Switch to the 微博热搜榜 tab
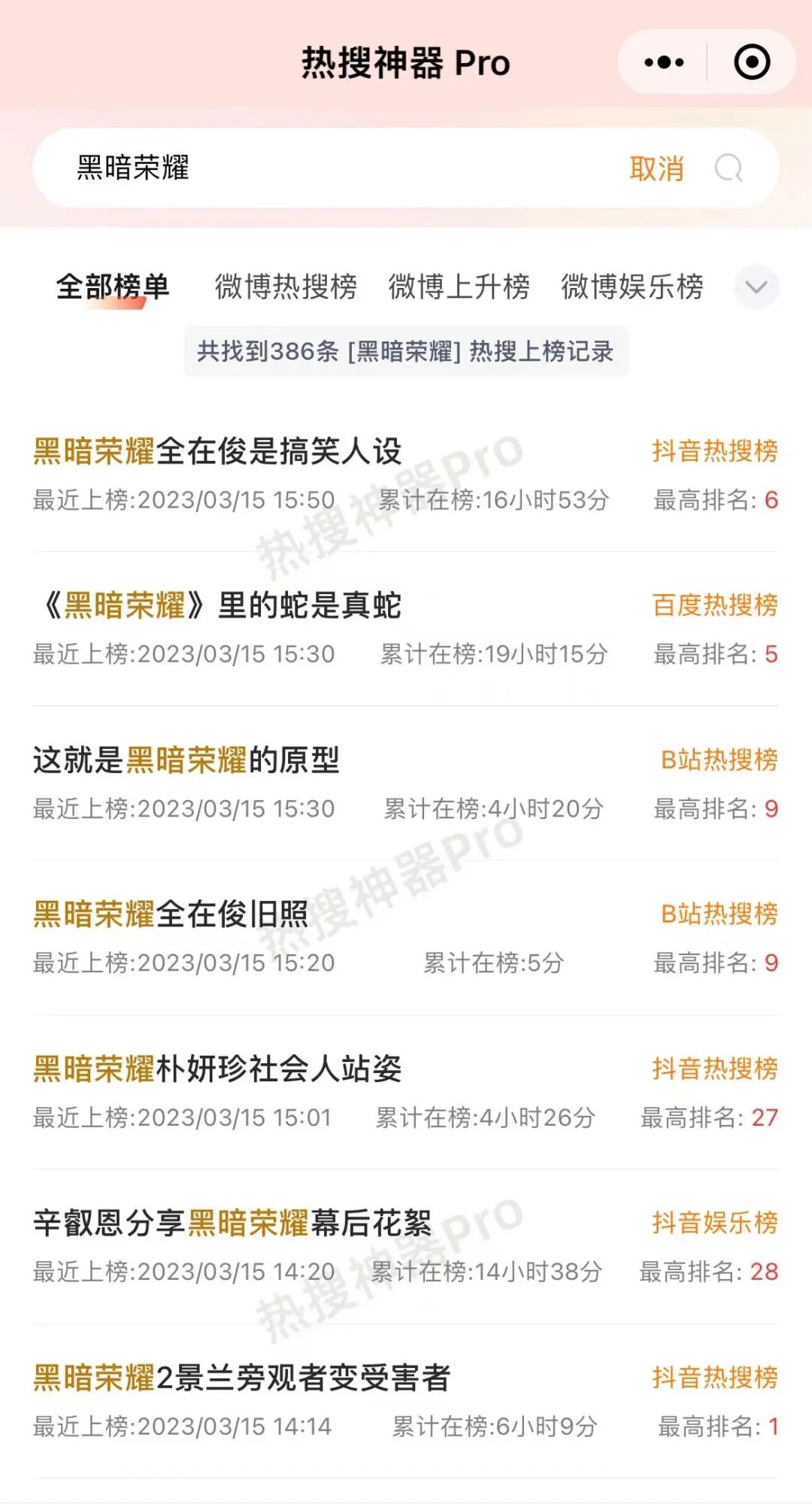Viewport: 812px width, 1504px height. [286, 287]
